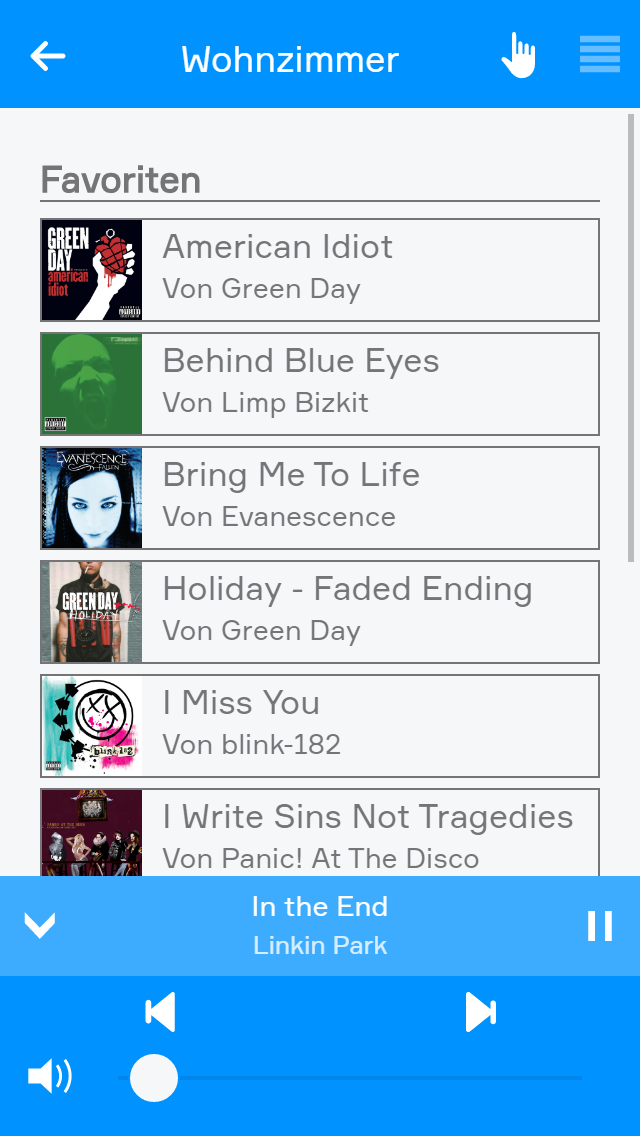Play American Idiot by Green Day
The height and width of the screenshot is (1136, 640).
click(x=320, y=270)
